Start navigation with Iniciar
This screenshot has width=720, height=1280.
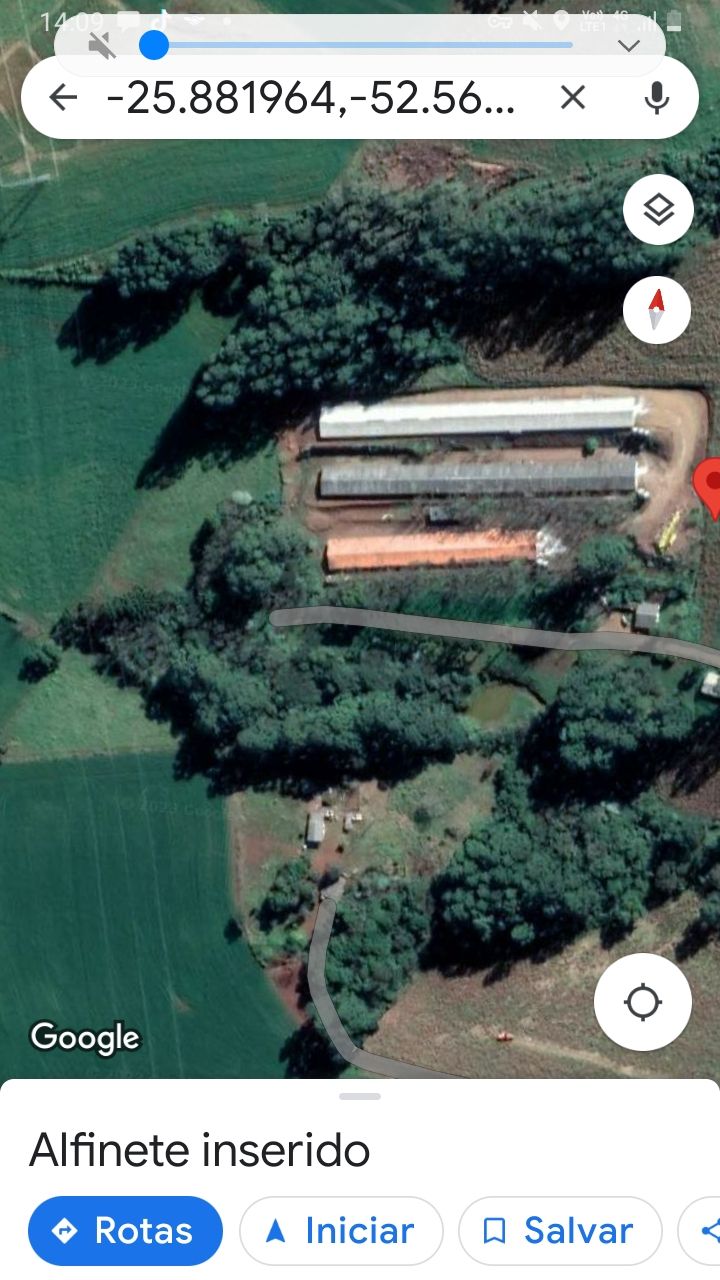tap(341, 1231)
